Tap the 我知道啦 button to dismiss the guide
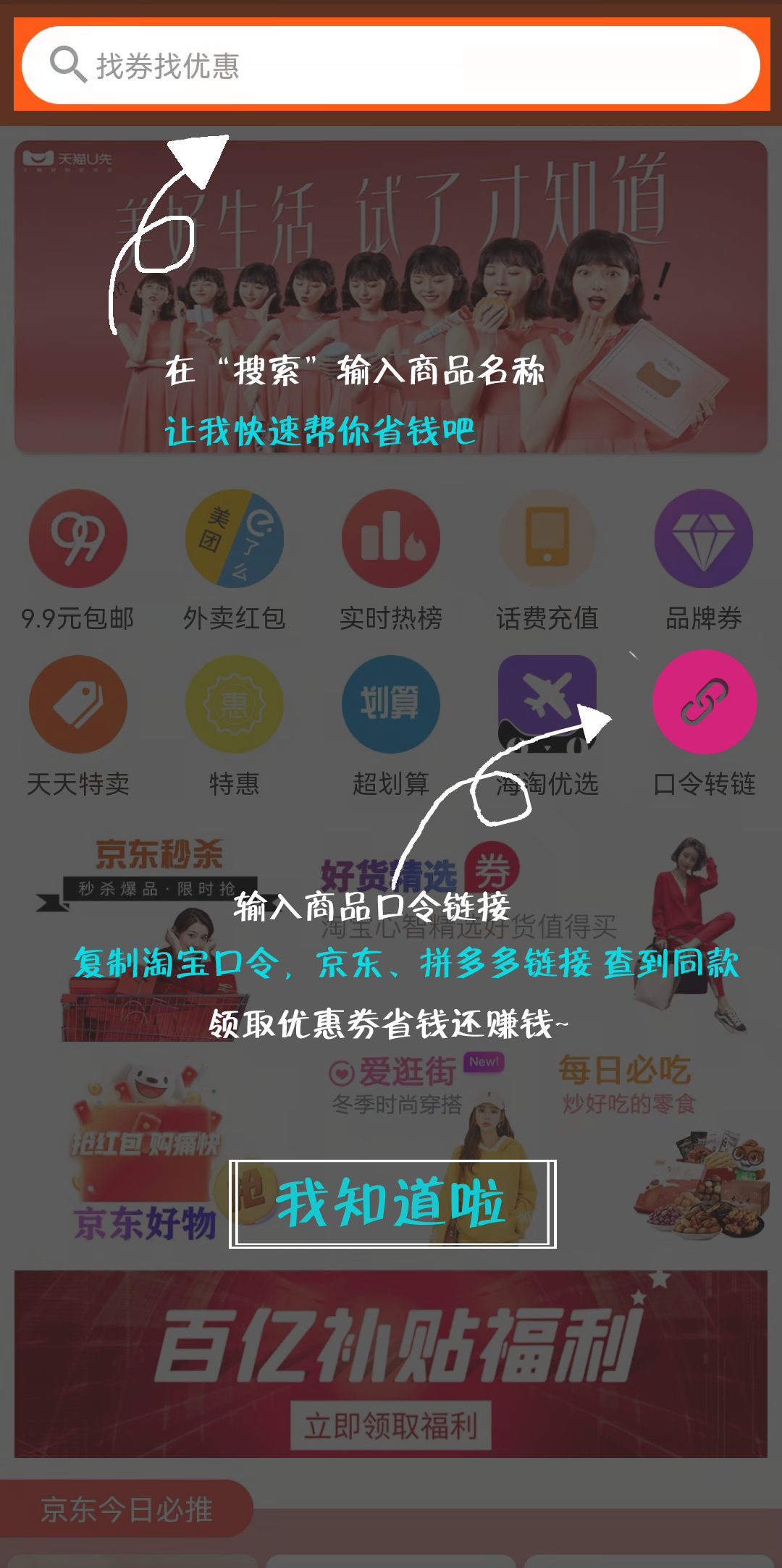 (392, 1203)
